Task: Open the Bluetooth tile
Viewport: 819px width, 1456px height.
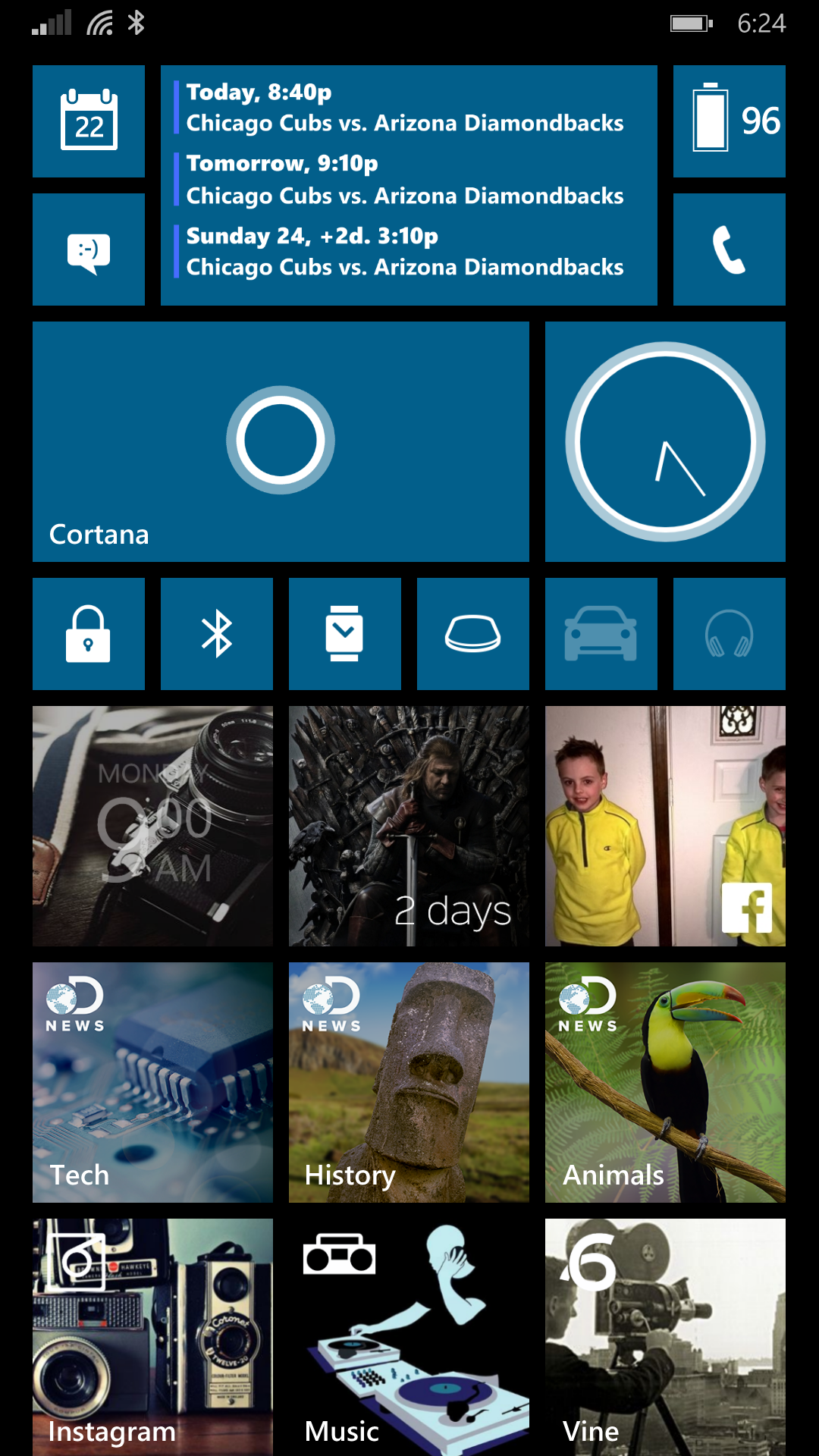Action: 217,634
